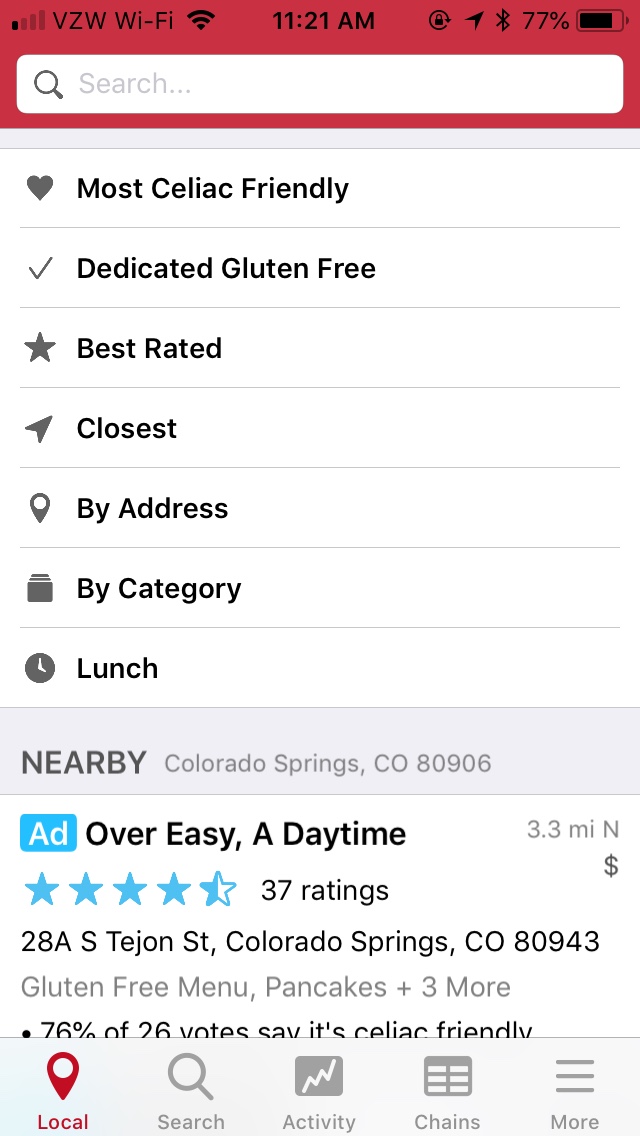
Task: Tap the Search field at the top
Action: [320, 84]
